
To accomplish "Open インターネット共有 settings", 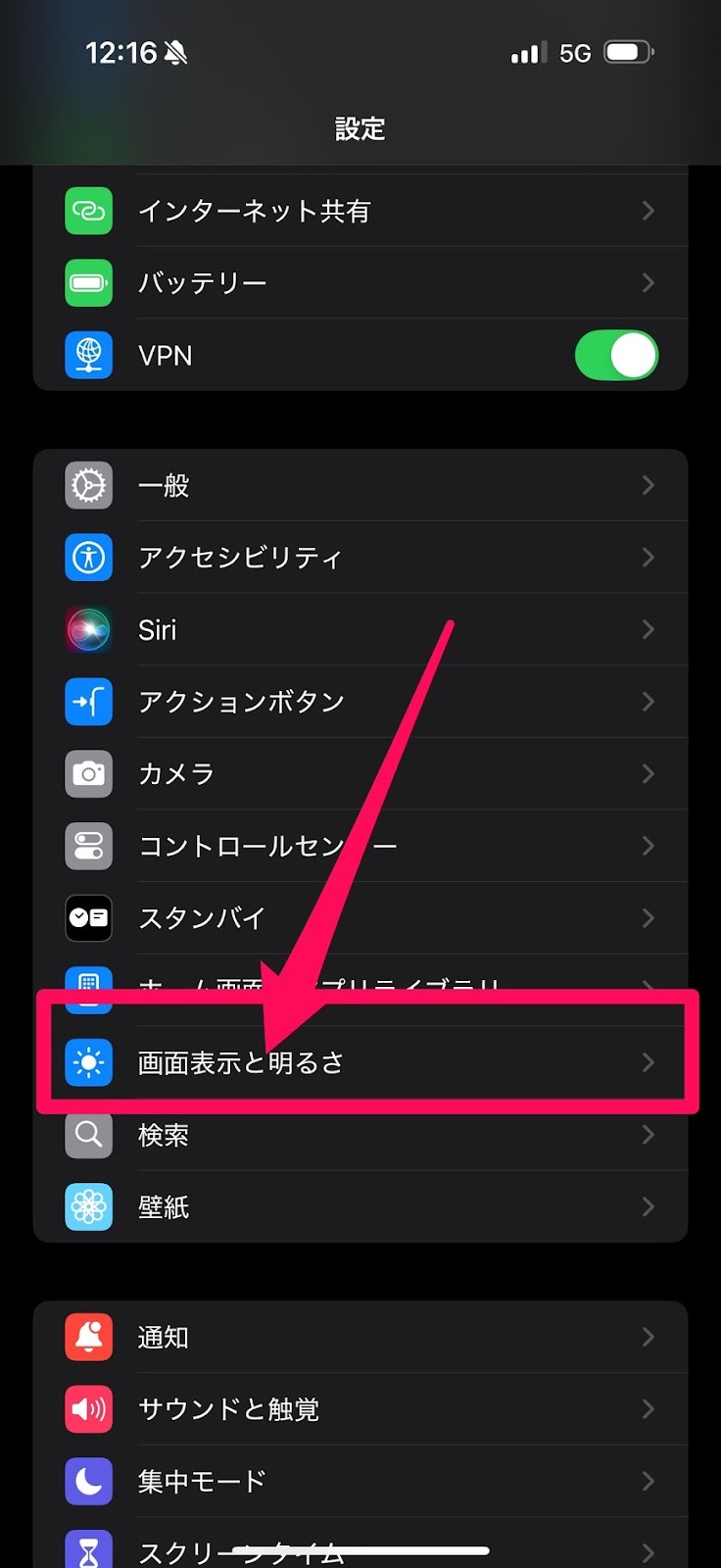I will [360, 211].
